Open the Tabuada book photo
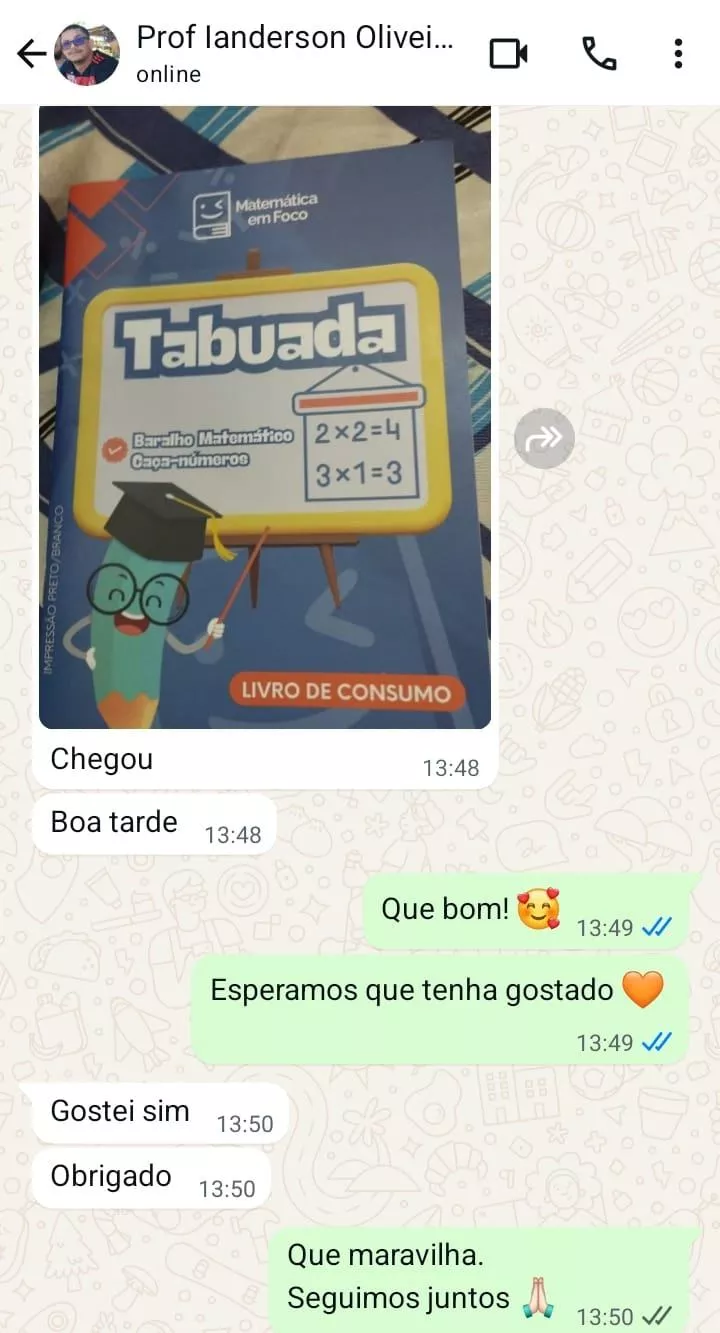720x1333 pixels. click(265, 420)
